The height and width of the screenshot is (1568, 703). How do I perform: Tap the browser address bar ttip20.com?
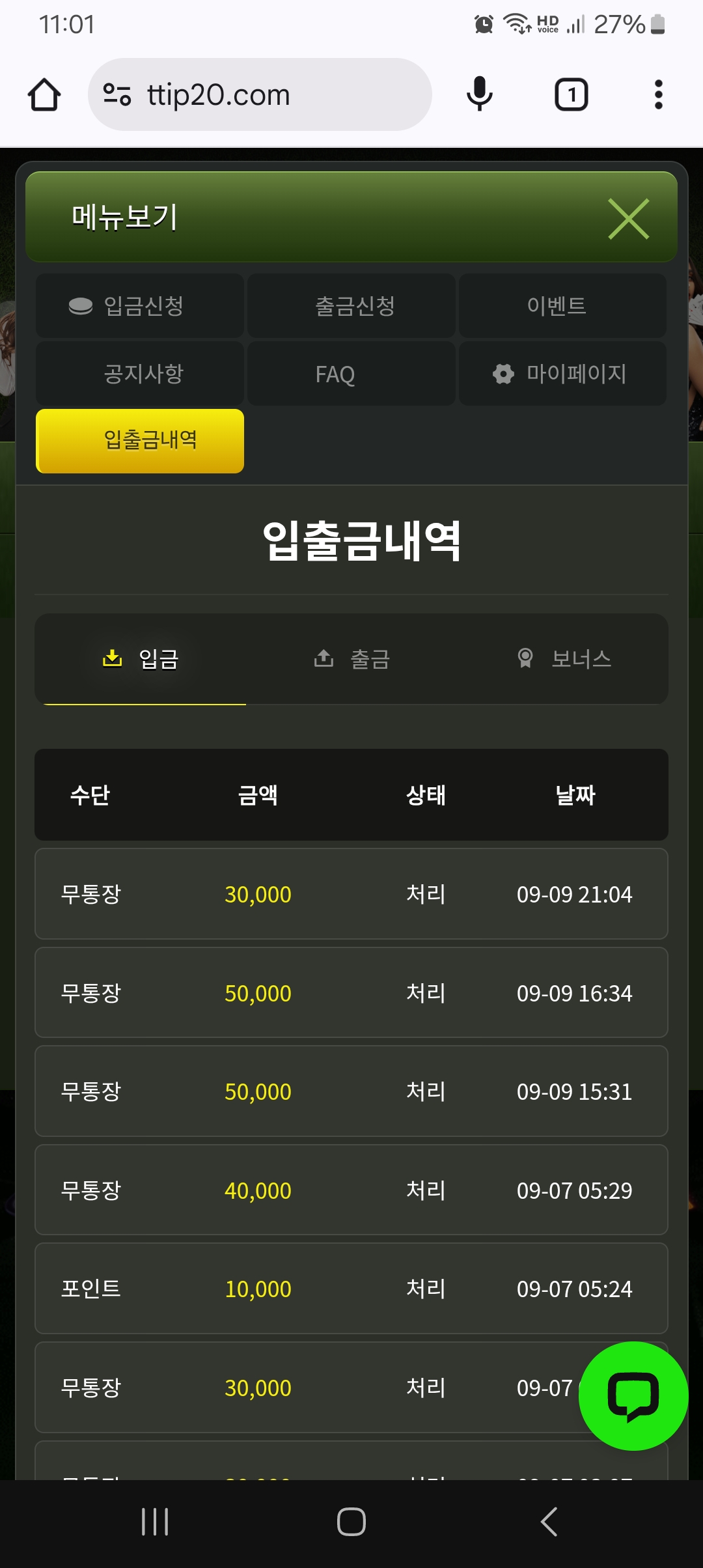pos(260,95)
